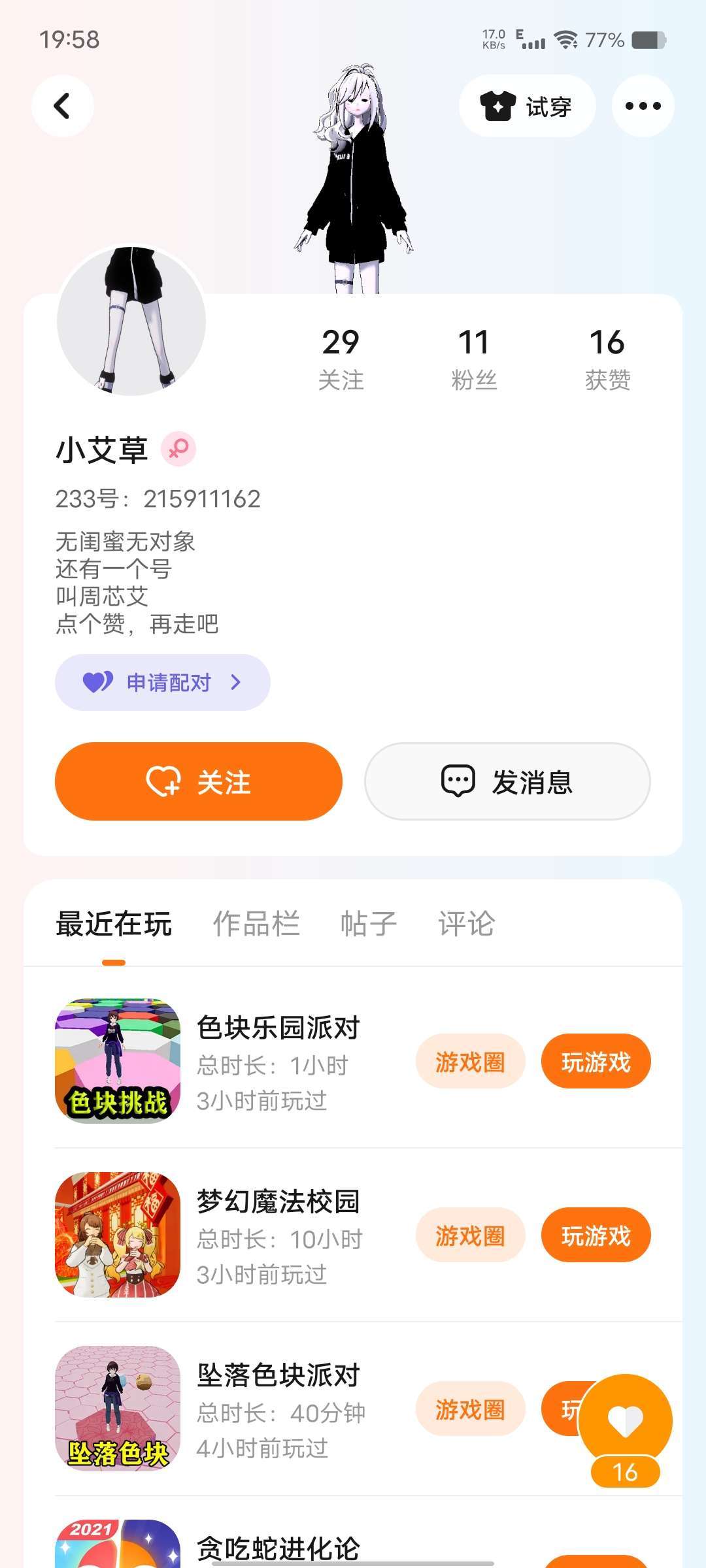Switch to the 作品栏 tab
Screen dimensions: 706x1568
(256, 924)
